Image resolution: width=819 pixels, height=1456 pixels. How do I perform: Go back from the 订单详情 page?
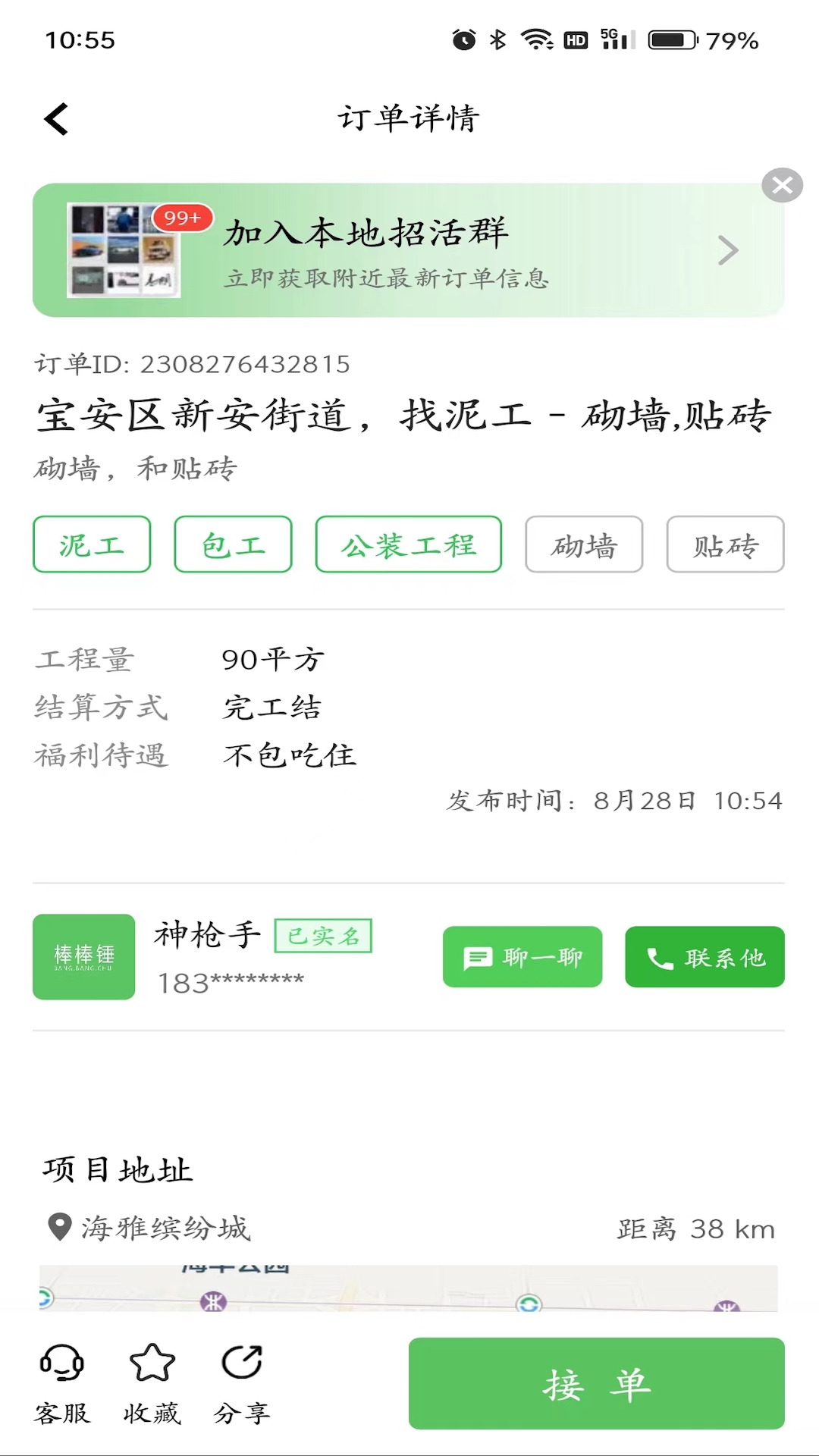(x=57, y=119)
